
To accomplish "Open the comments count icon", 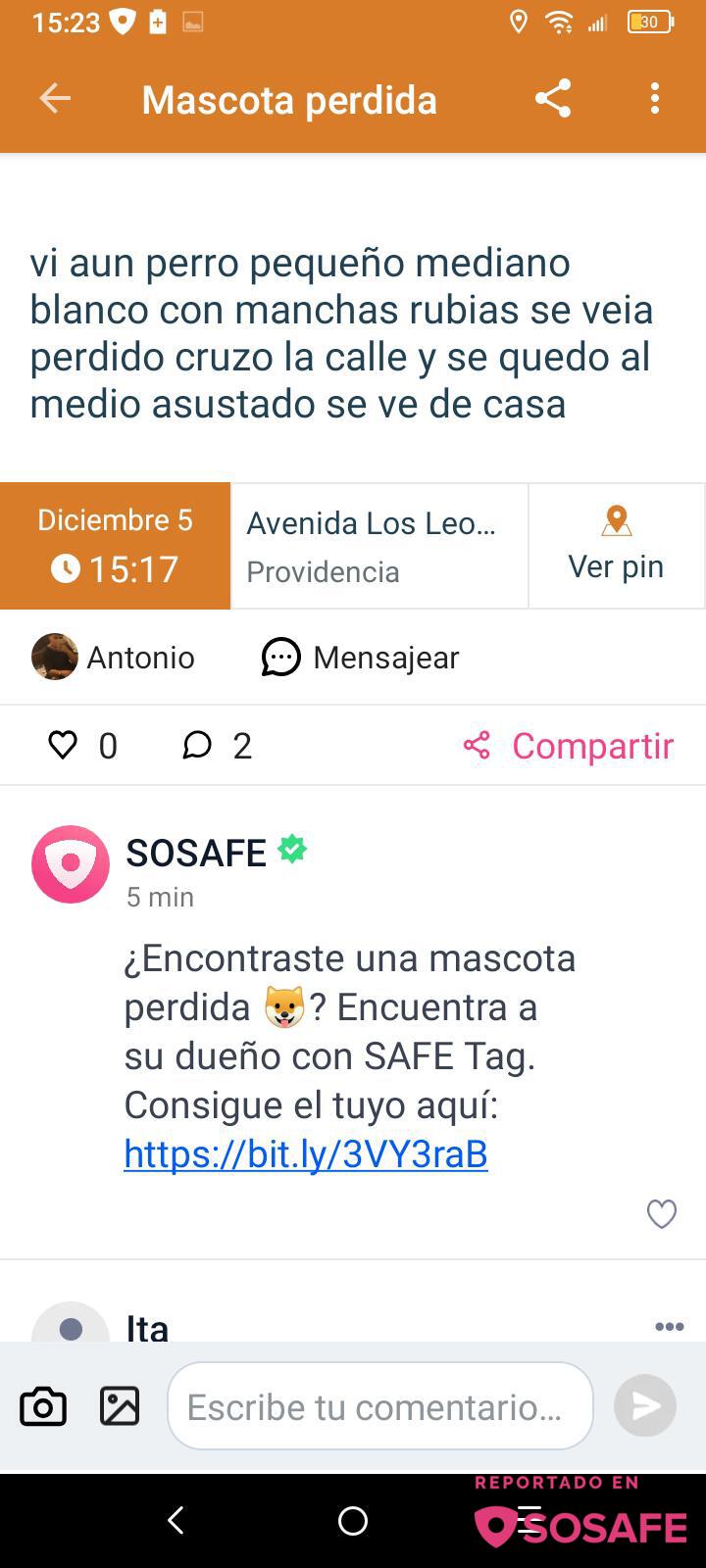I will [x=197, y=746].
